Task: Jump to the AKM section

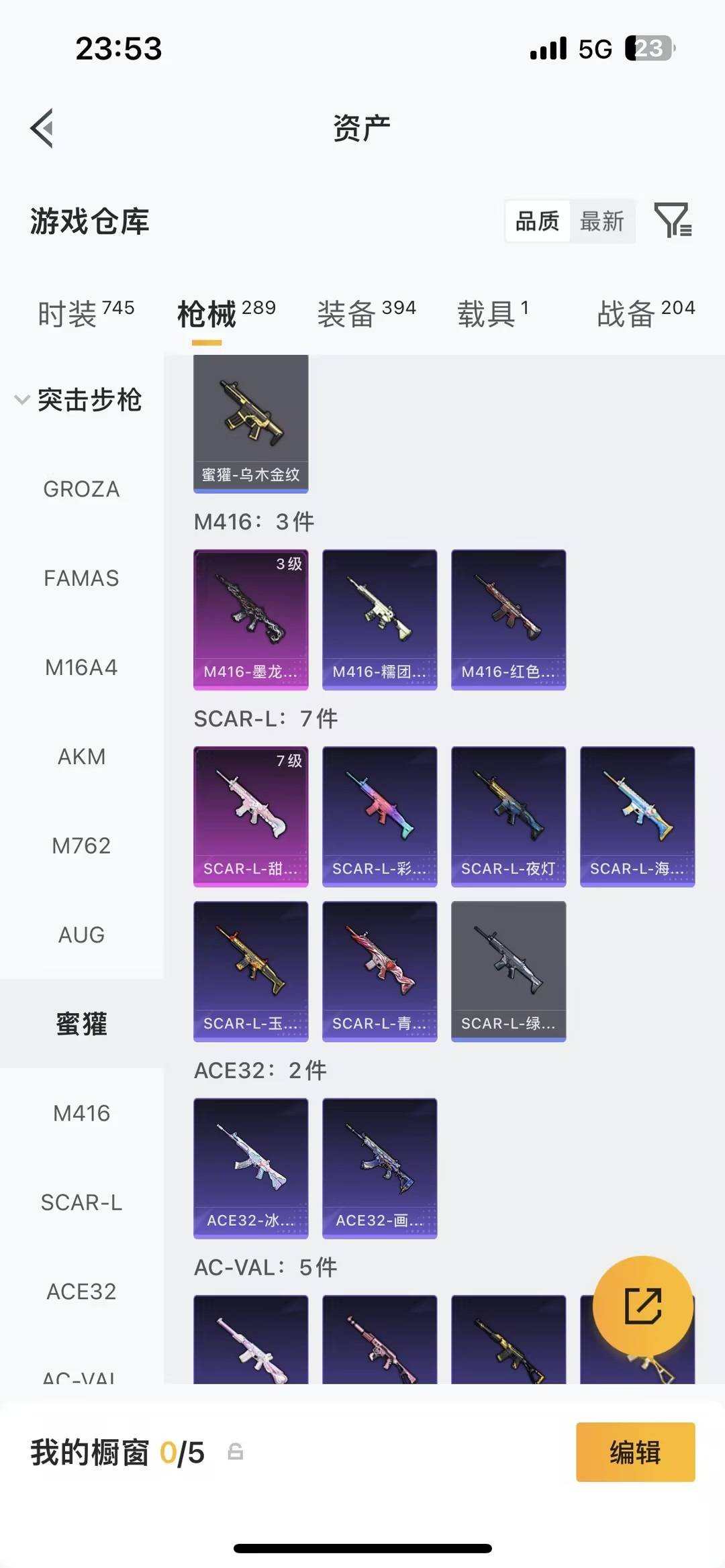Action: coord(81,757)
